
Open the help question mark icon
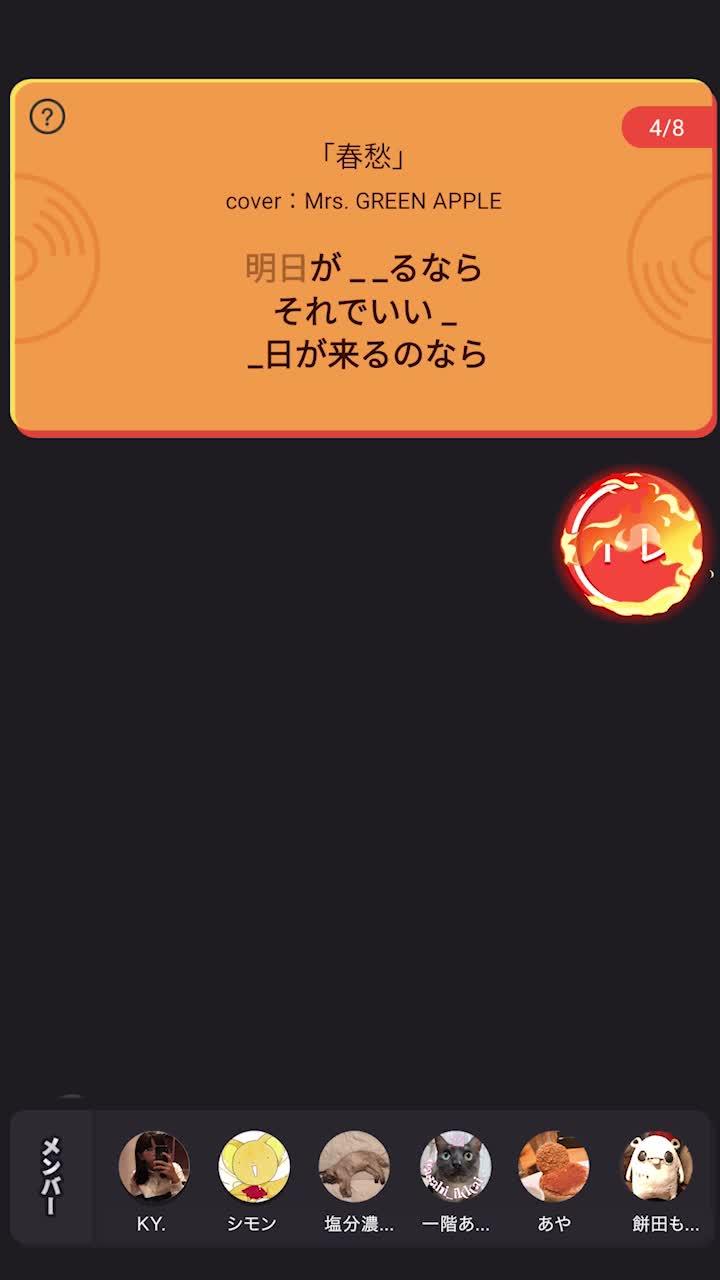tap(47, 117)
